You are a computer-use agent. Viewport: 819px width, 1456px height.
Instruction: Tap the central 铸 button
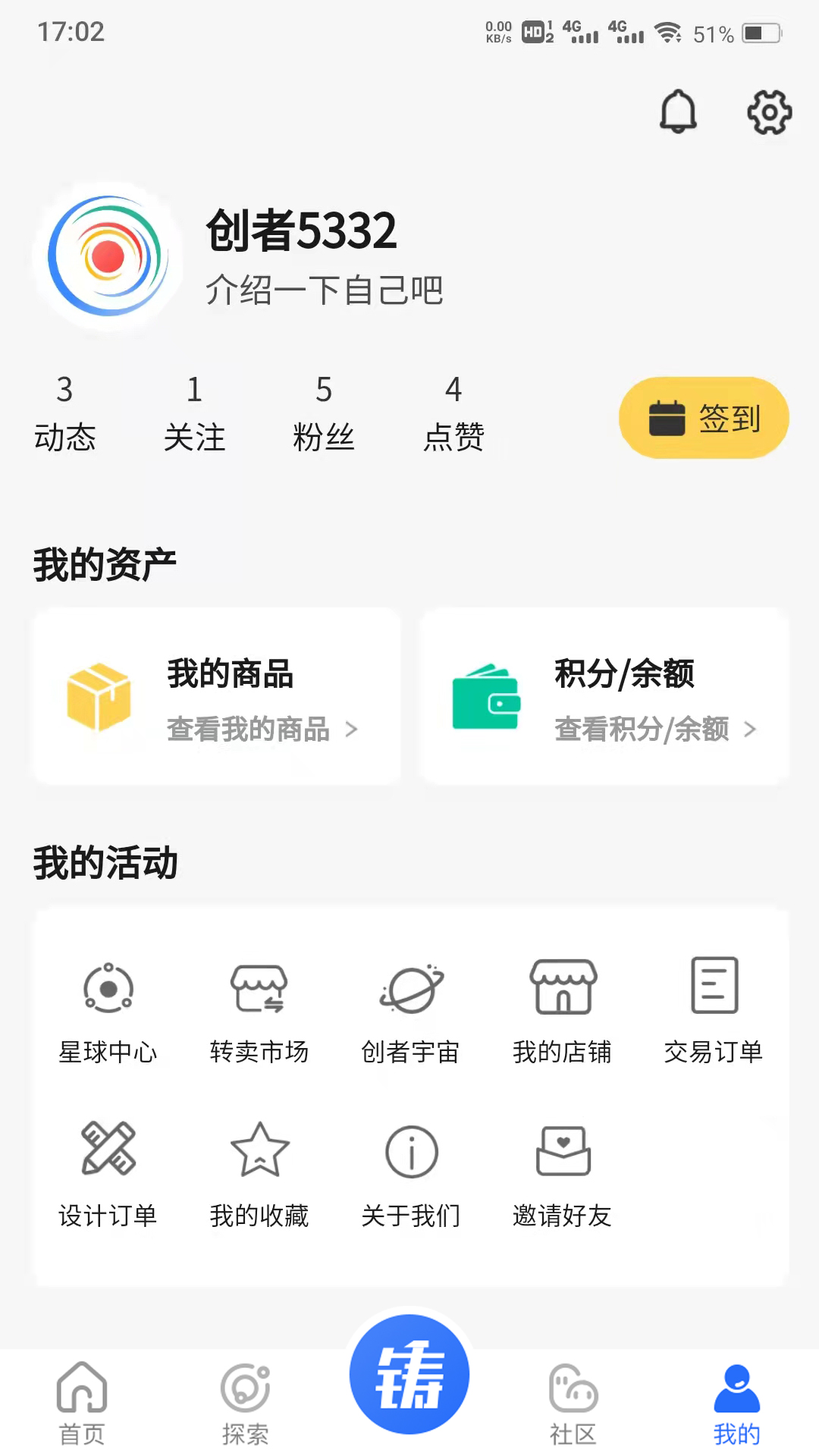pos(409,1374)
